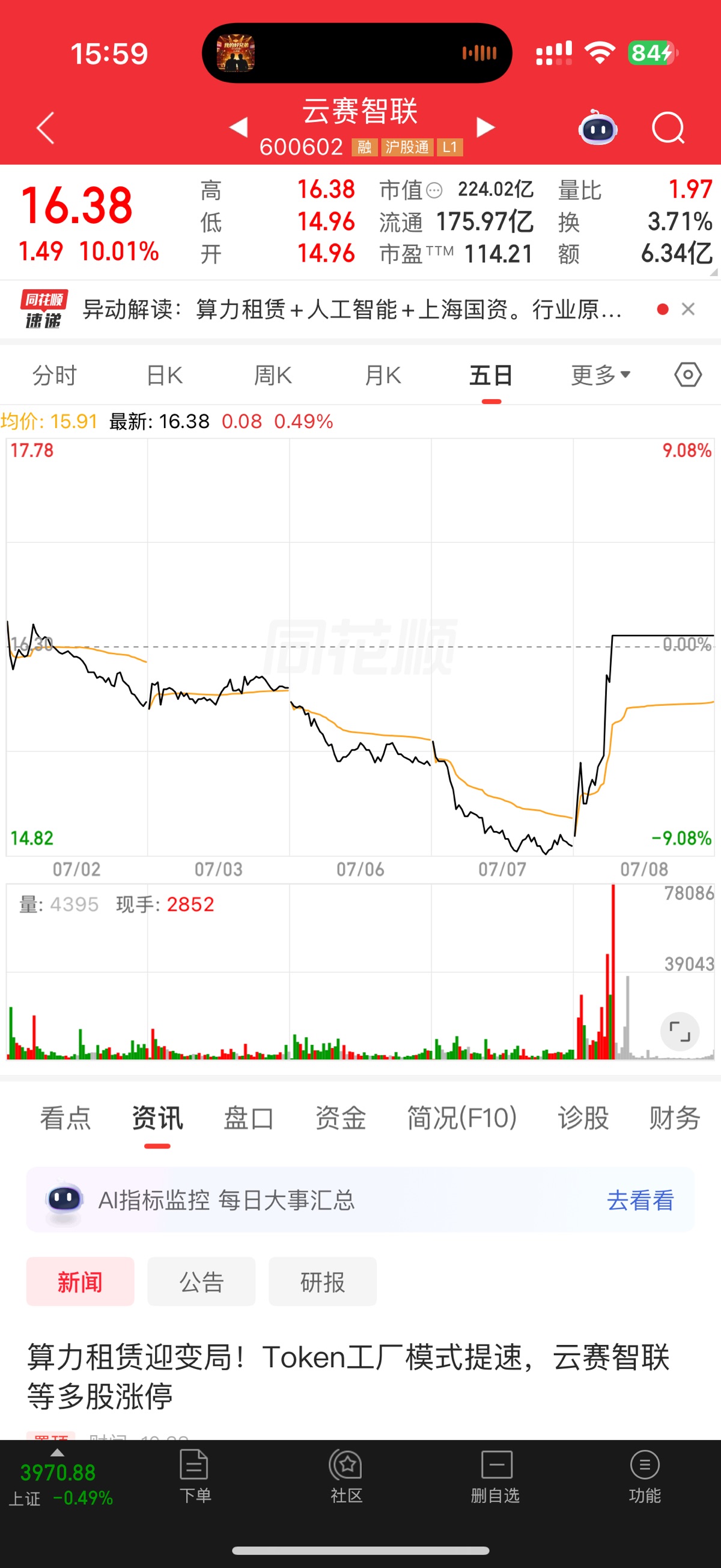
Task: Tap 去看看 on the AI指标监控 banner
Action: pyautogui.click(x=640, y=1199)
